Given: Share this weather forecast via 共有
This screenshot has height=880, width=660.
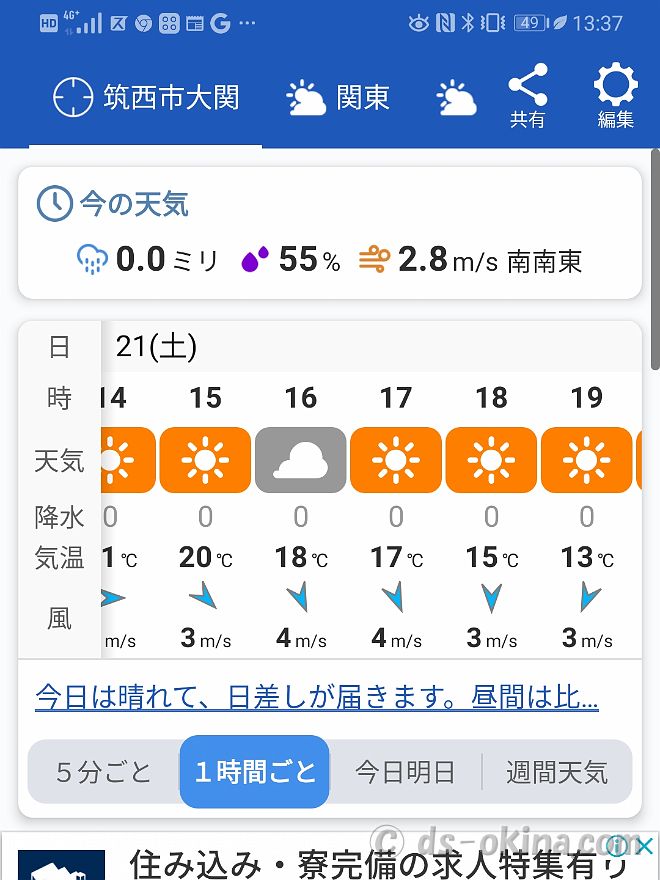Looking at the screenshot, I should (x=527, y=97).
